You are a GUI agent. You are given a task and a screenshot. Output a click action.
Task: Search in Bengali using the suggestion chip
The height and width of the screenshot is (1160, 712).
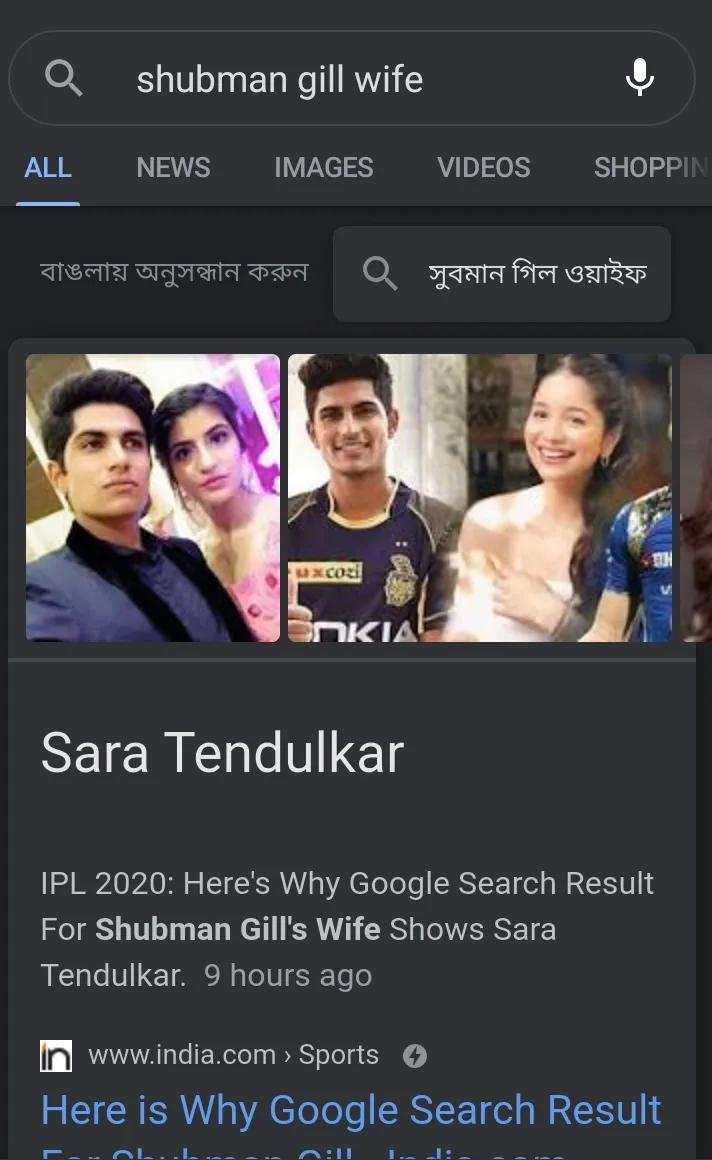(x=502, y=273)
